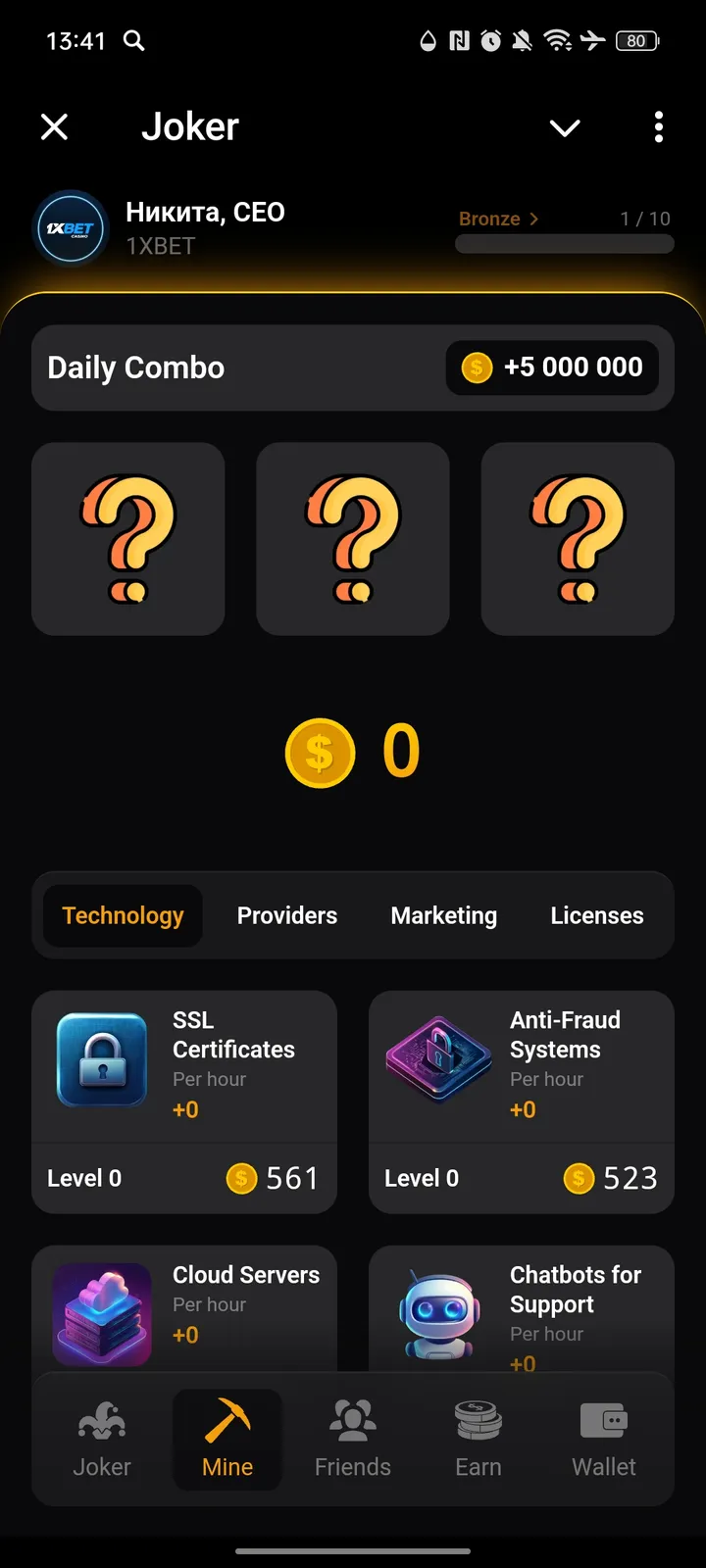Switch to the Licenses tab
This screenshot has height=1568, width=706.
pos(596,915)
